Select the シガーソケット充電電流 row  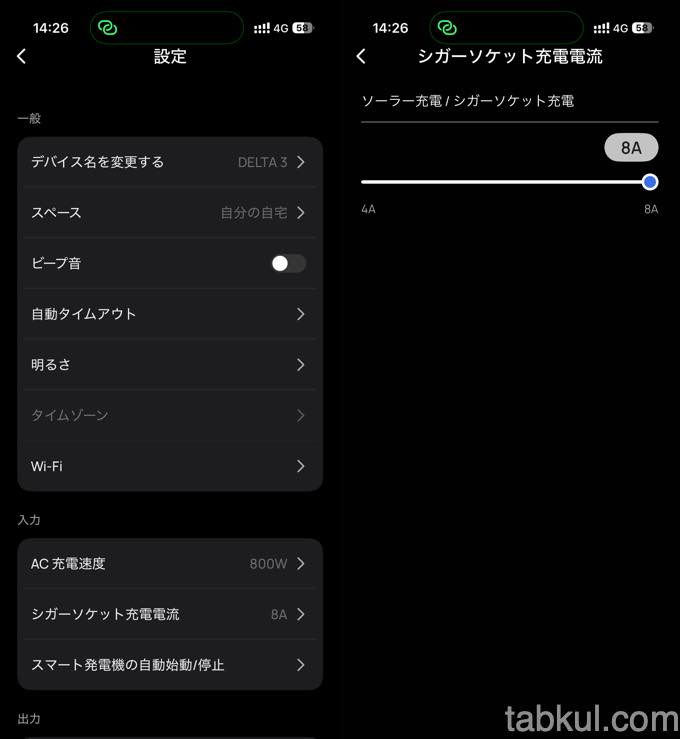tap(169, 614)
